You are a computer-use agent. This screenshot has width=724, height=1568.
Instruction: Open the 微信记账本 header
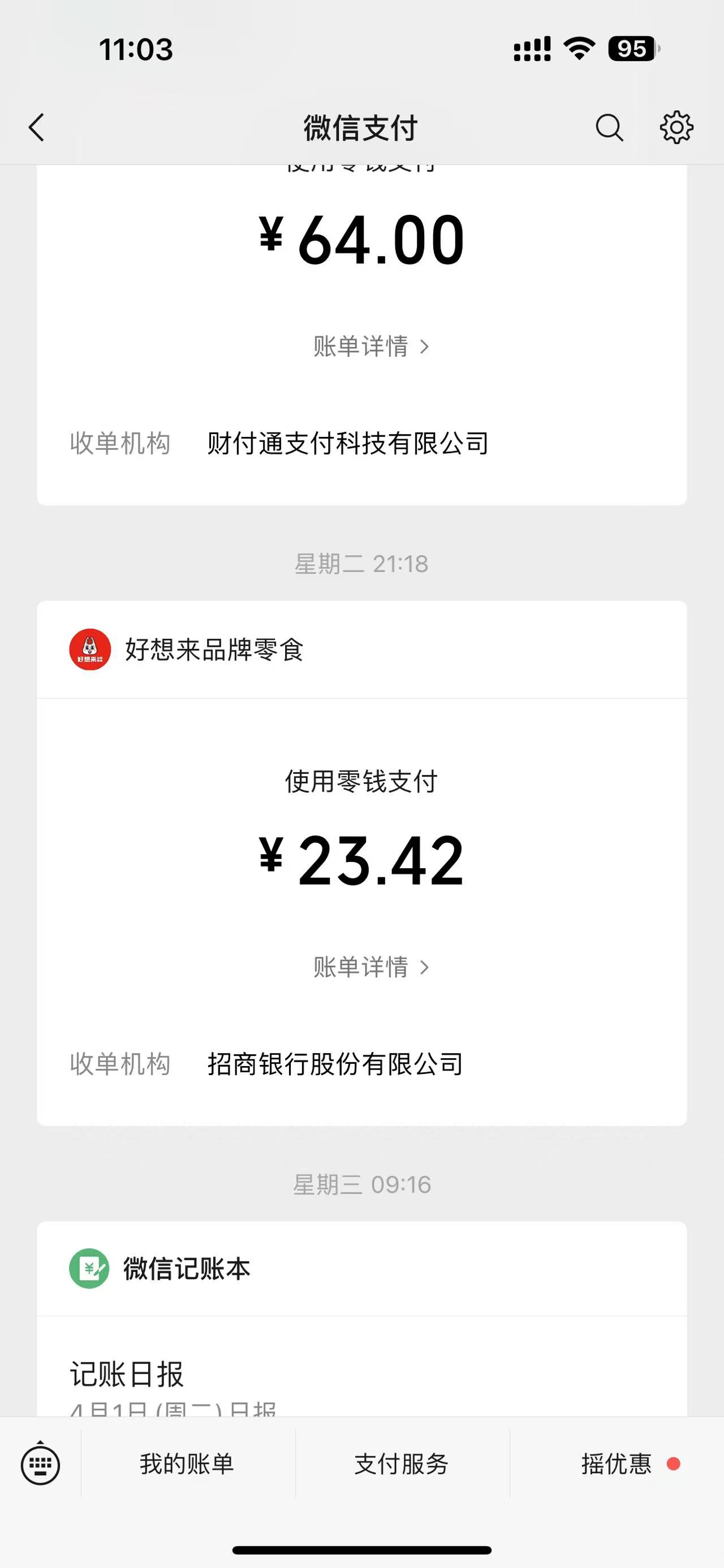coord(186,1268)
